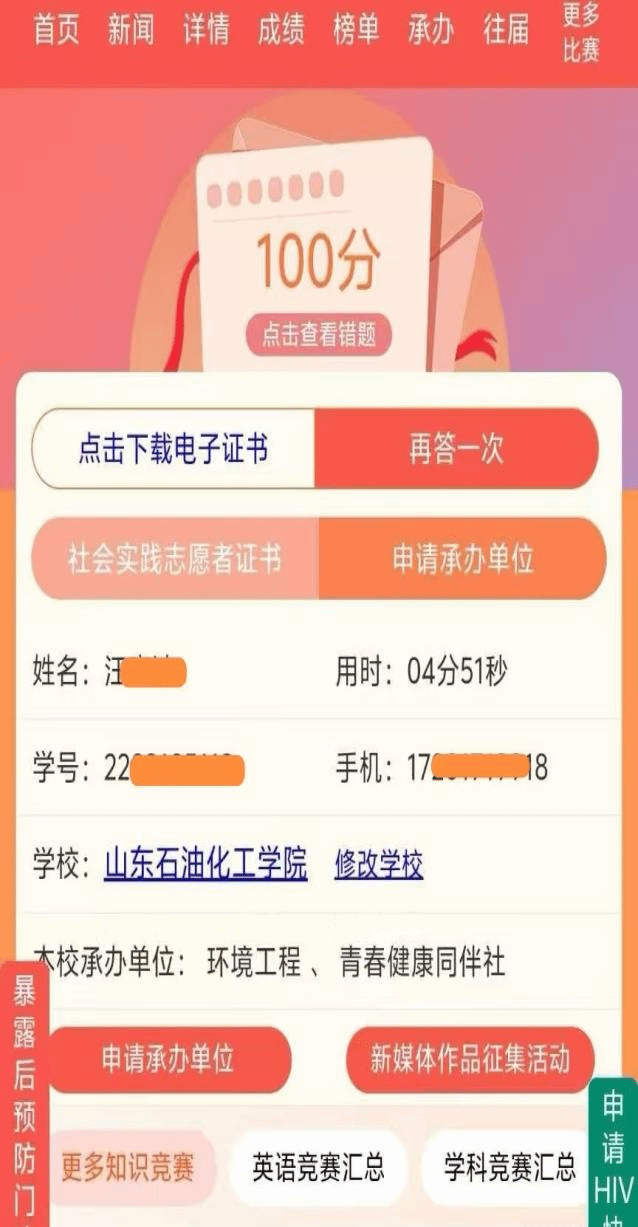
Task: Select the 往届 tab
Action: 506,31
